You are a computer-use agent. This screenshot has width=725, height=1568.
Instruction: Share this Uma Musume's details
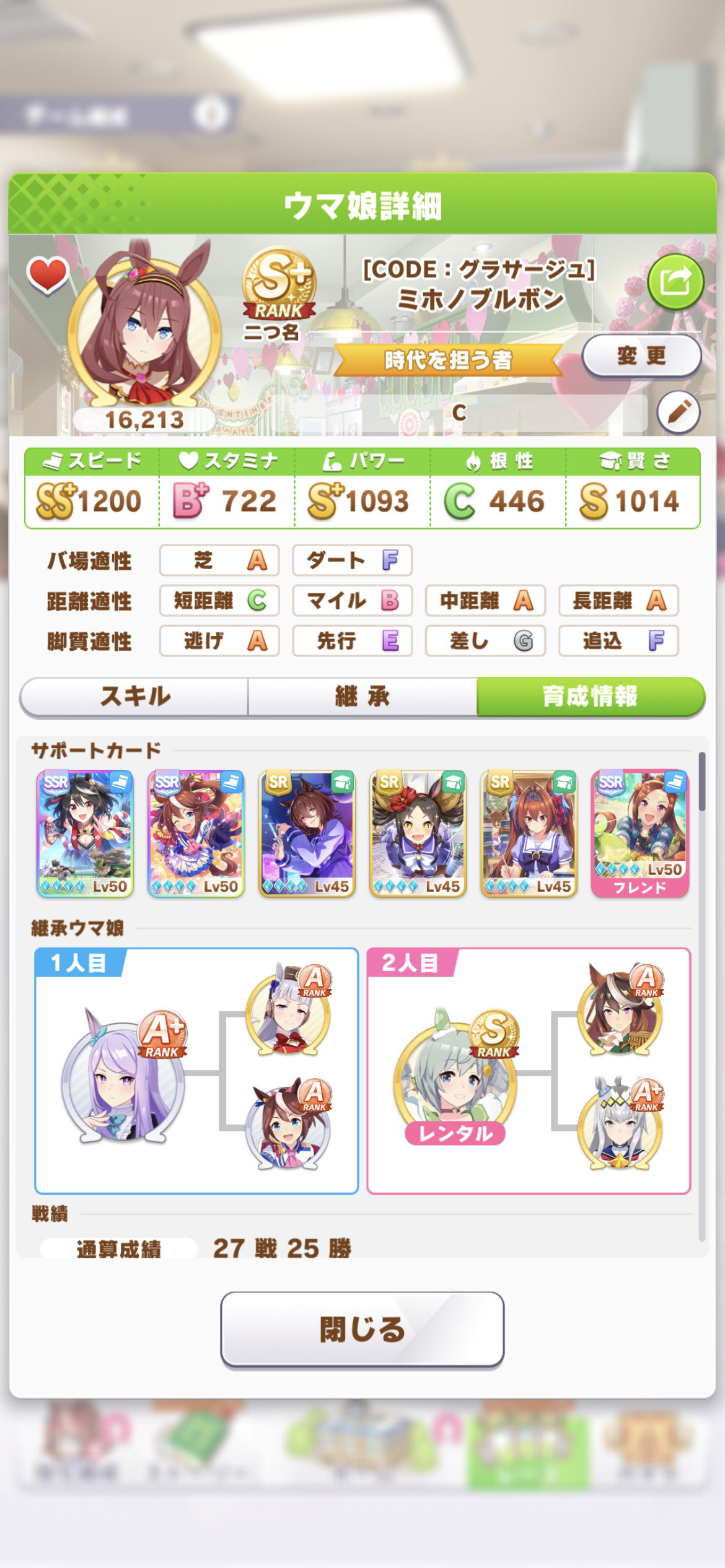point(675,283)
